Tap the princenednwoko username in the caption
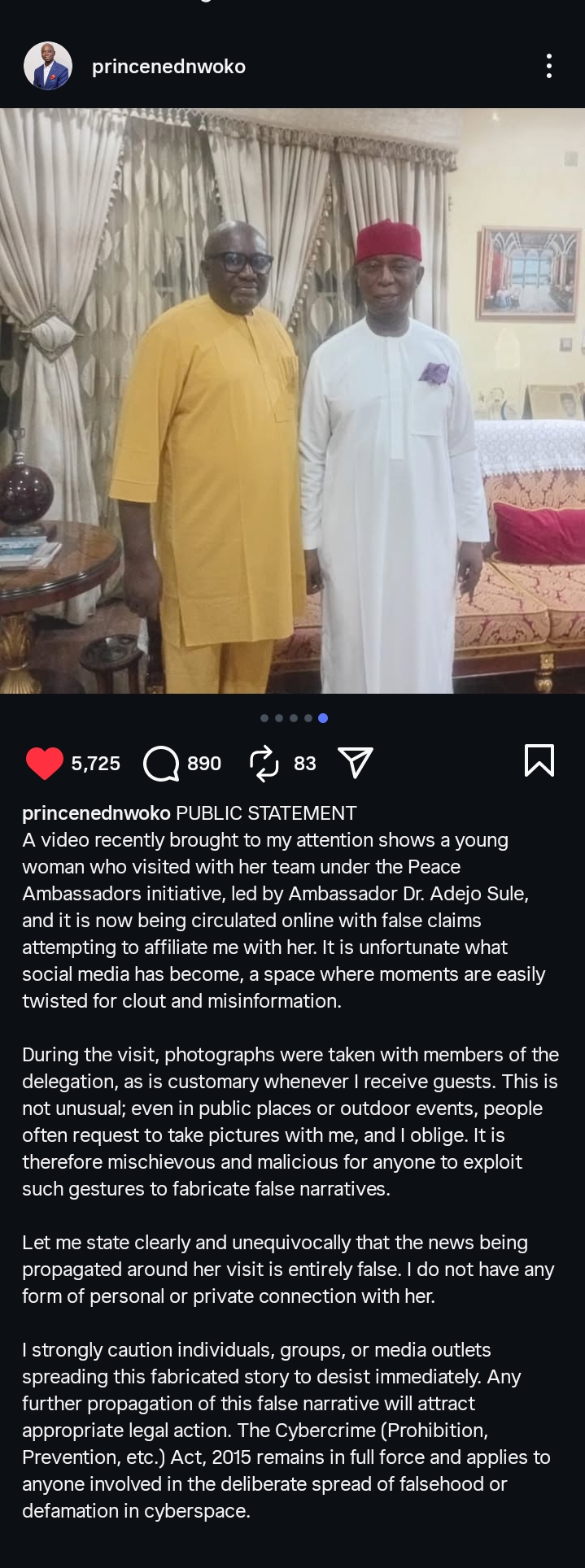Screen dimensions: 585x1568 tap(96, 813)
